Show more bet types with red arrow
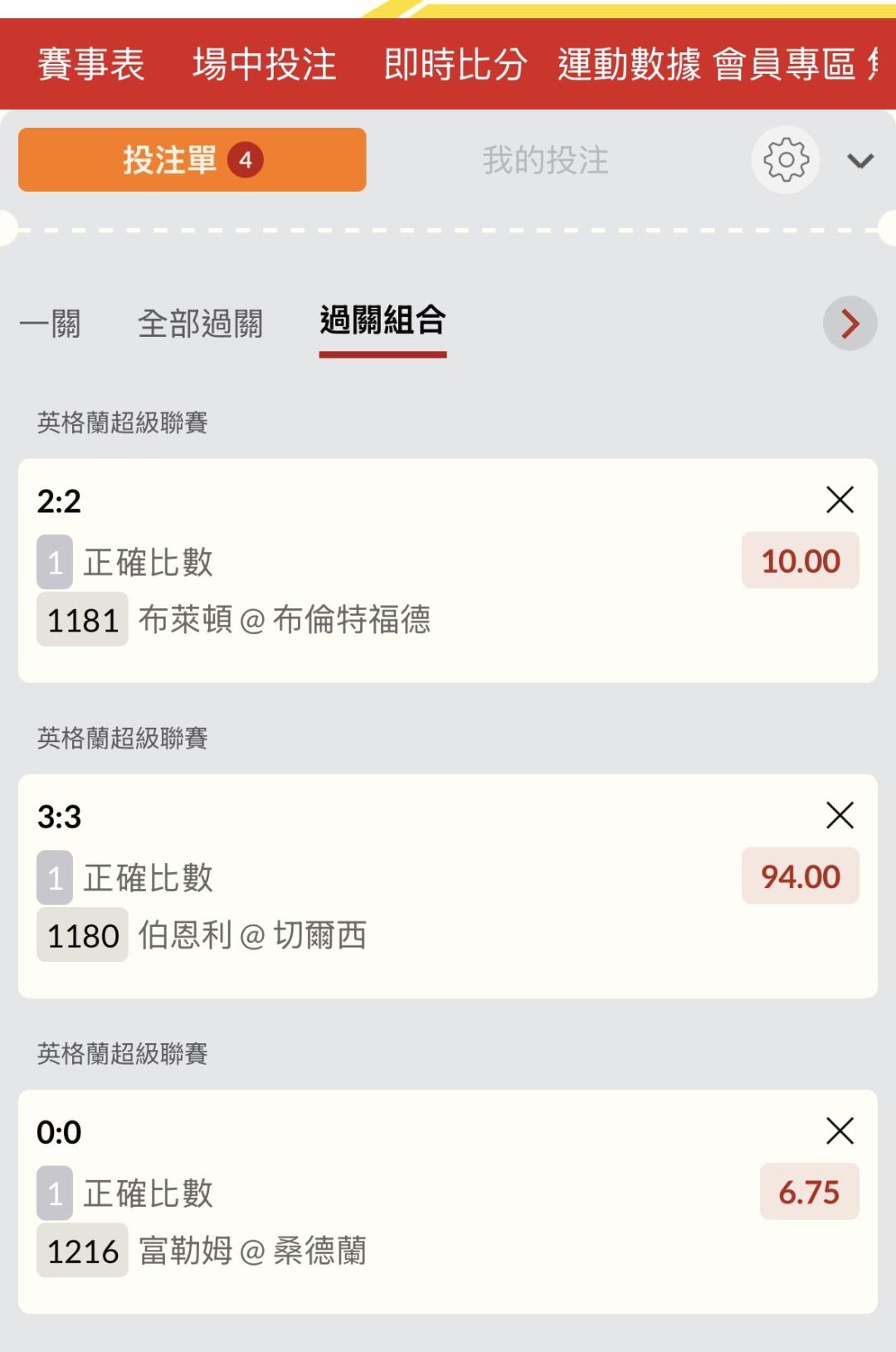Image resolution: width=896 pixels, height=1352 pixels. coord(850,323)
